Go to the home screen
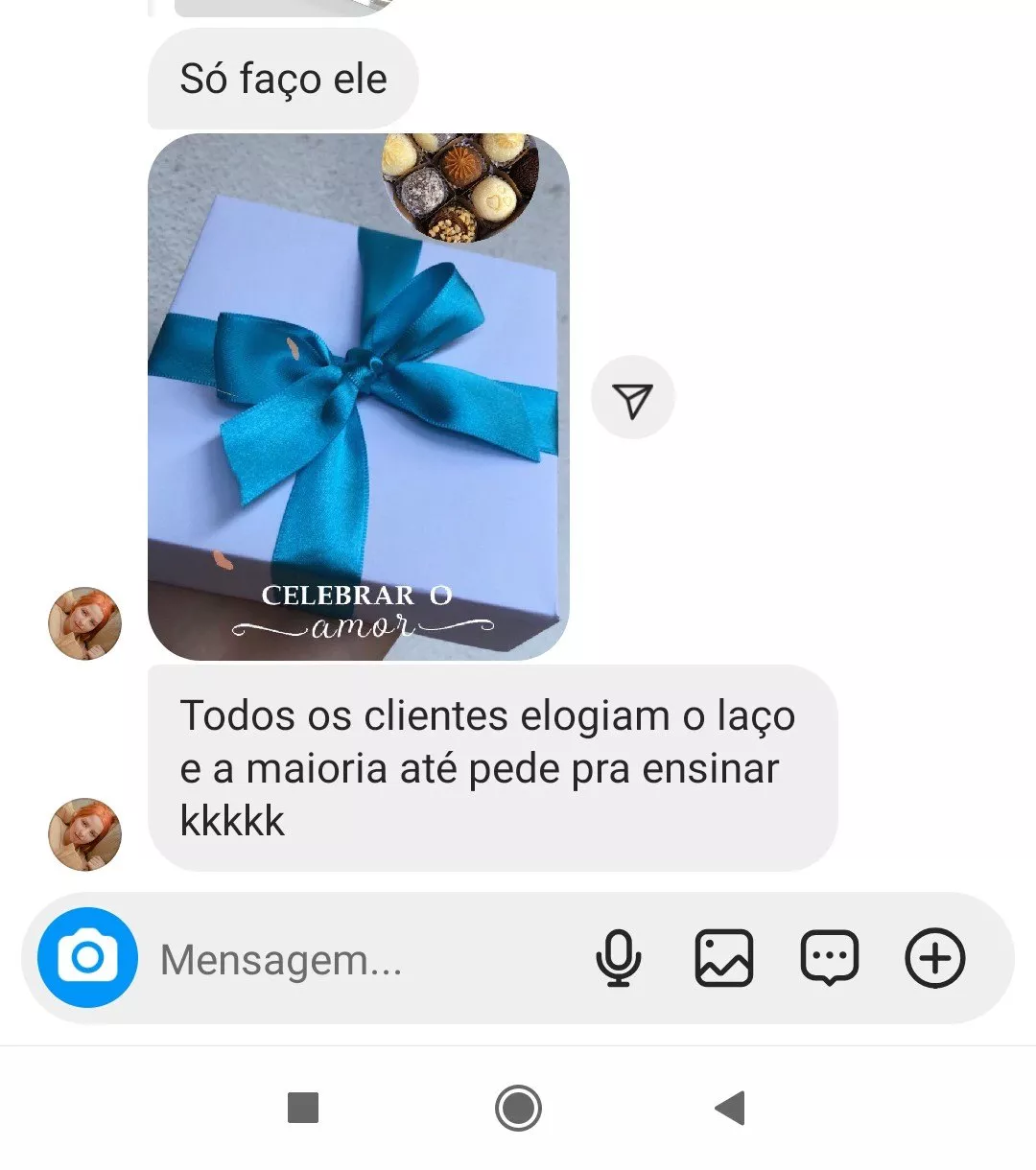The width and height of the screenshot is (1036, 1170). click(518, 1108)
